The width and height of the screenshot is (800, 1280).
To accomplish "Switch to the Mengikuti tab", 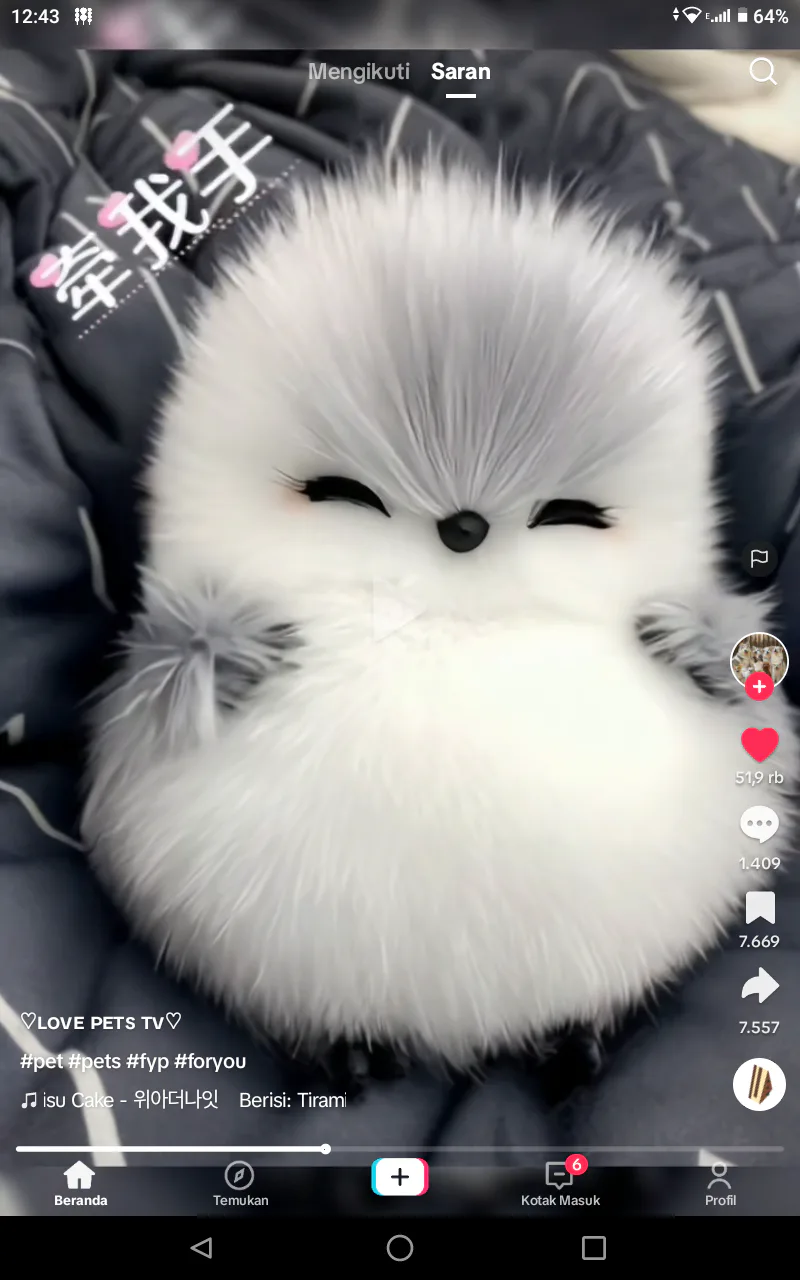I will [x=359, y=72].
